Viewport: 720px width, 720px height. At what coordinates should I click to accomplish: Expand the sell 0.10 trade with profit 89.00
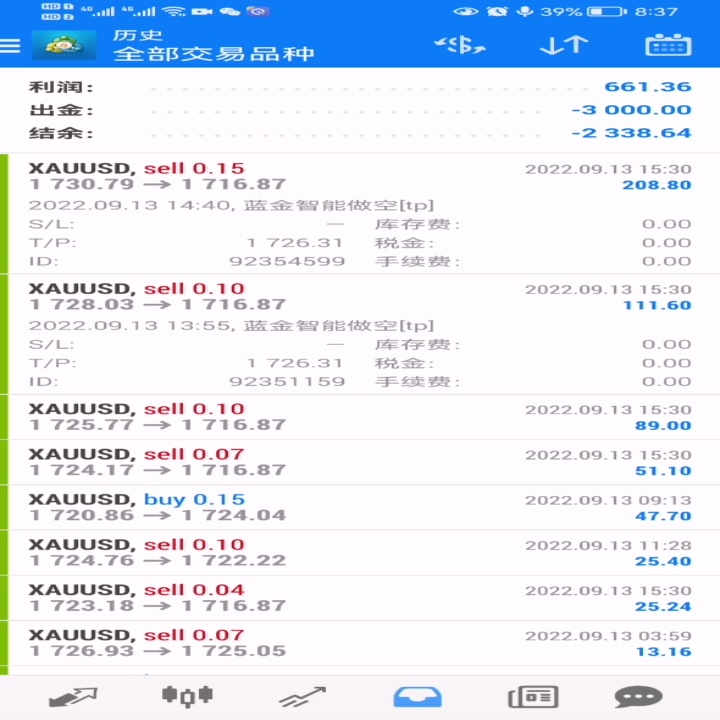[360, 417]
